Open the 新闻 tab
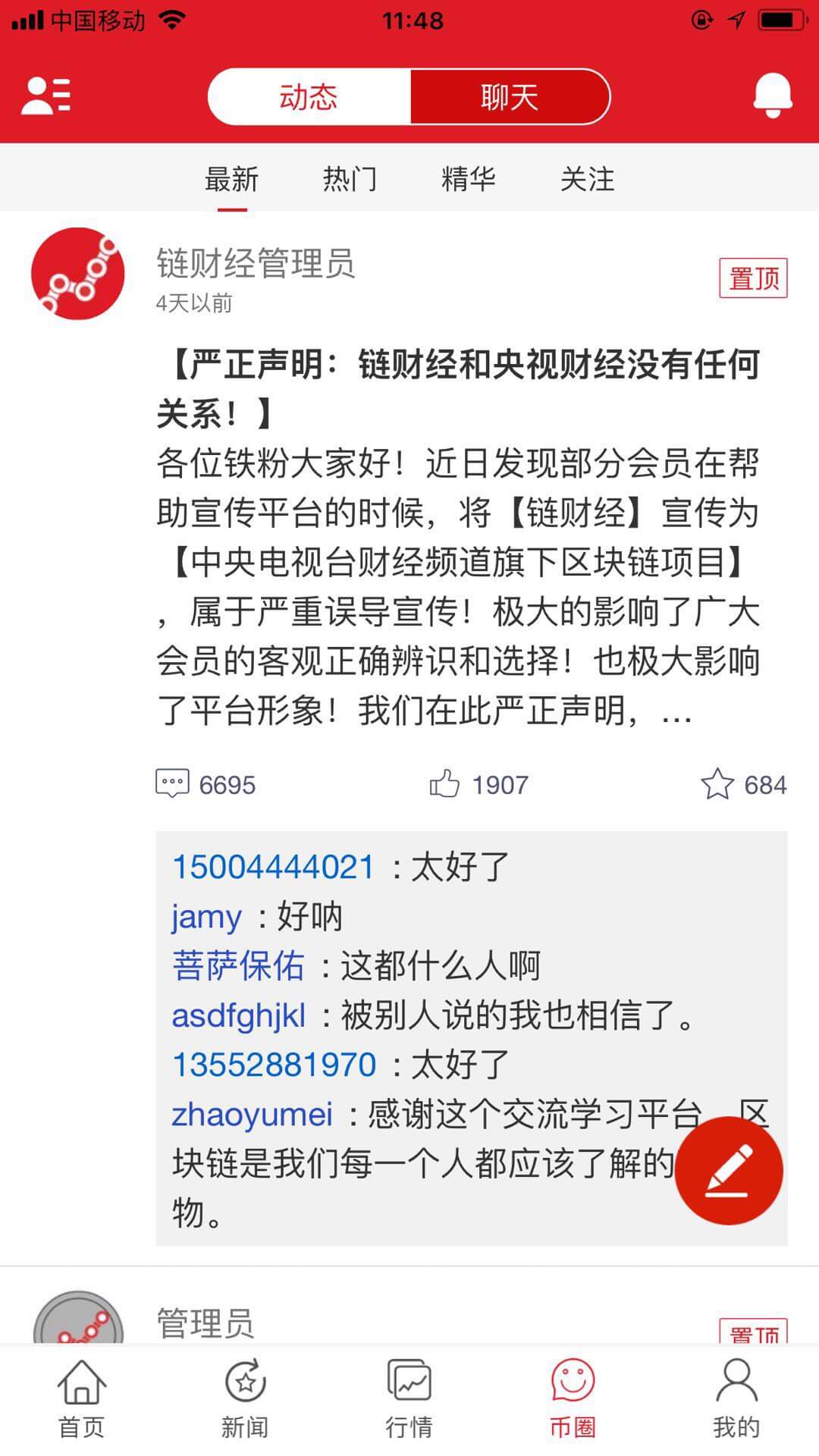 pyautogui.click(x=245, y=1400)
